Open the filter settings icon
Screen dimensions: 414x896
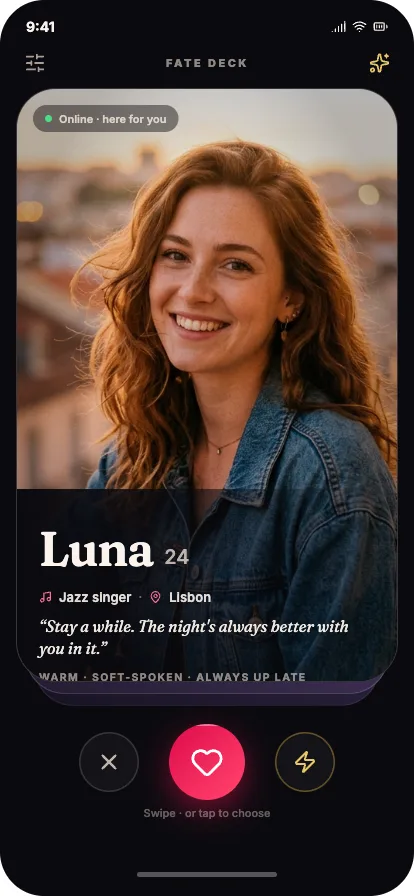click(x=35, y=63)
